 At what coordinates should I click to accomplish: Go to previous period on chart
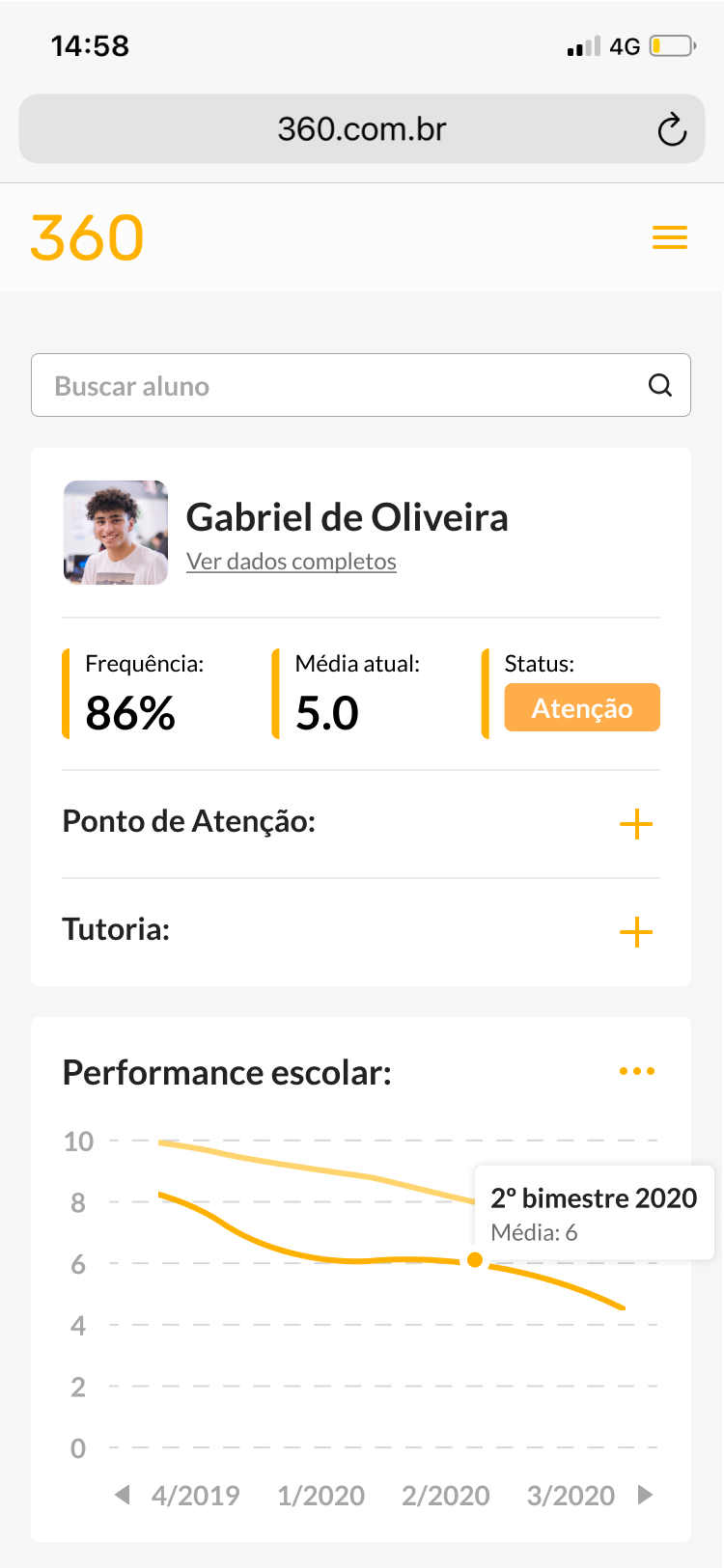point(123,1495)
